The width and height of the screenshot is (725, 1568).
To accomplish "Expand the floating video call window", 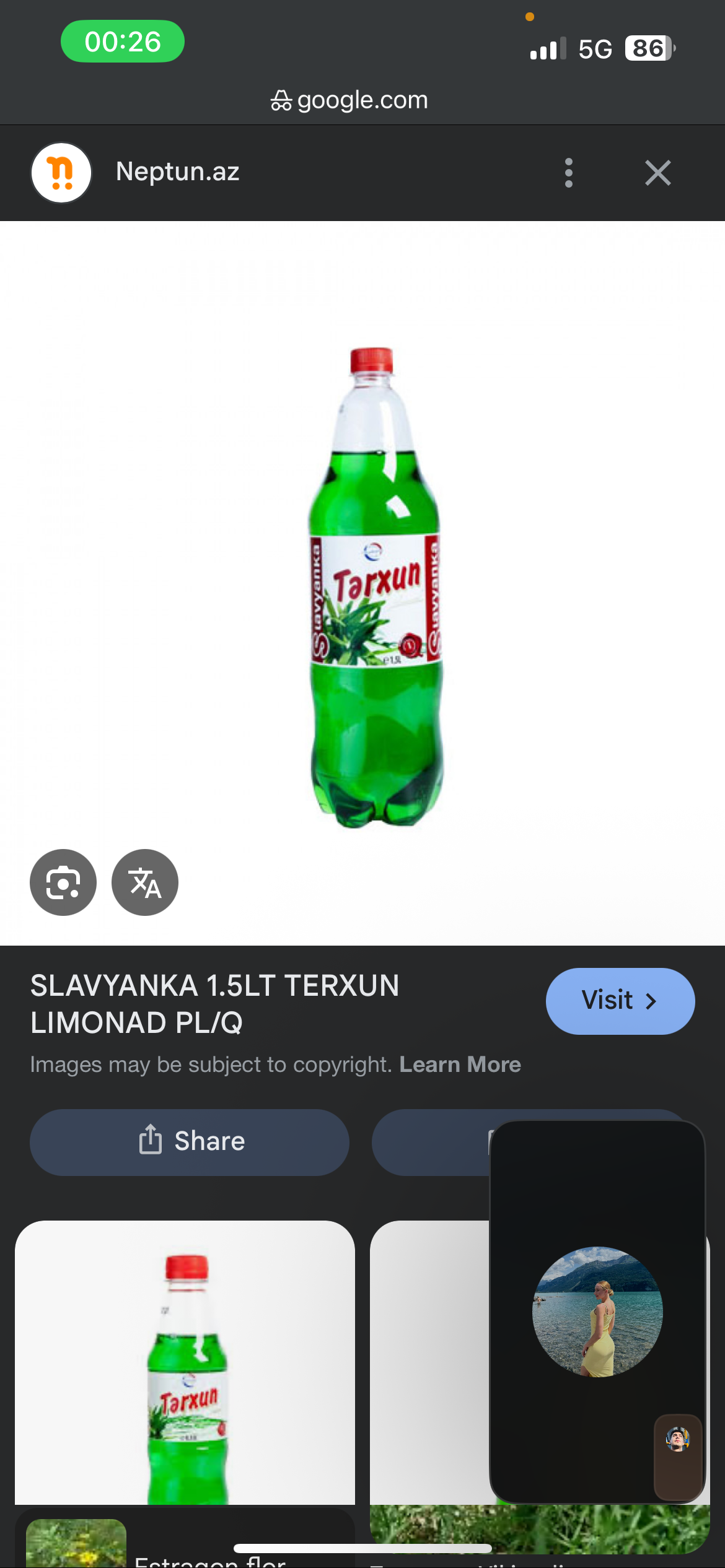I will click(597, 1310).
